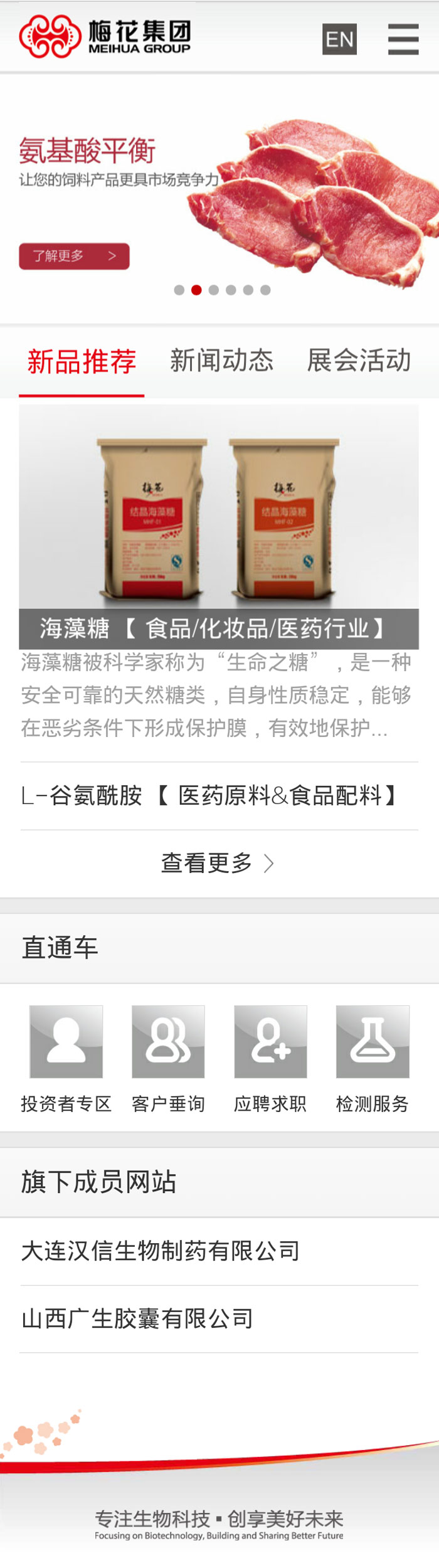439x1568 pixels.
Task: Switch to the 展会活动 tab
Action: [359, 361]
